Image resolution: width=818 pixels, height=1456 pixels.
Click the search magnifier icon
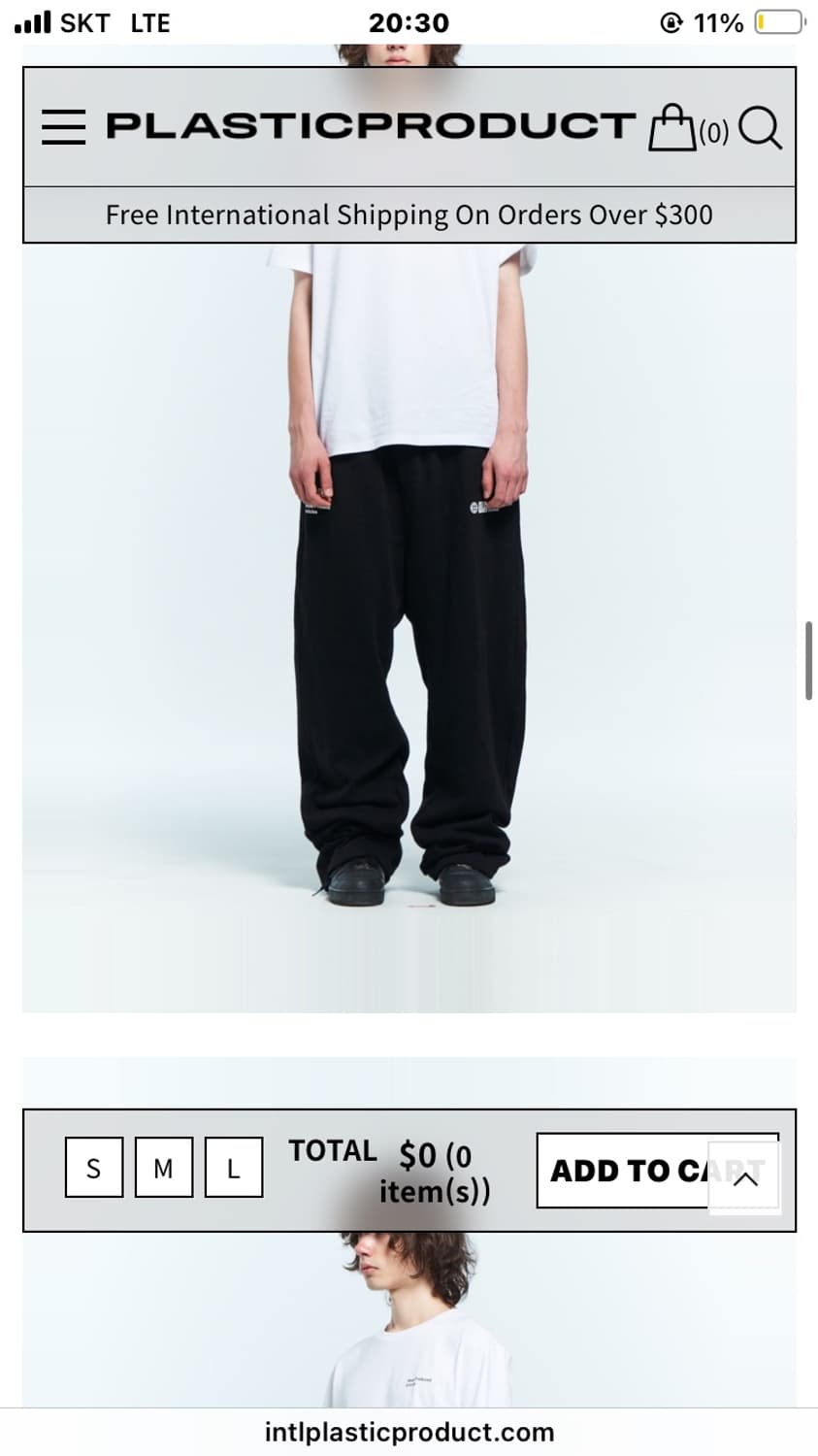coord(760,126)
